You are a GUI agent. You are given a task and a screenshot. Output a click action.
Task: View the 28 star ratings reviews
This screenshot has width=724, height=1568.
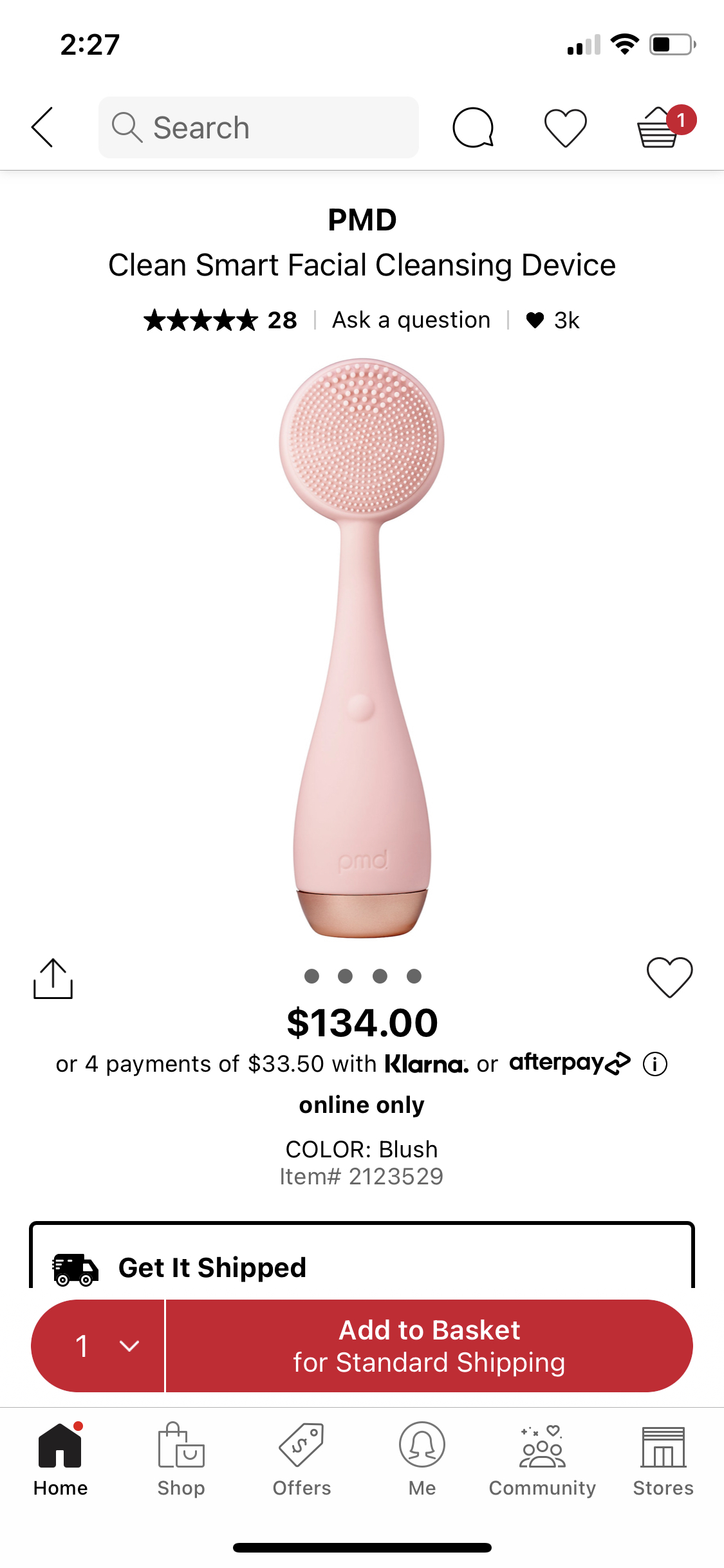pyautogui.click(x=220, y=320)
